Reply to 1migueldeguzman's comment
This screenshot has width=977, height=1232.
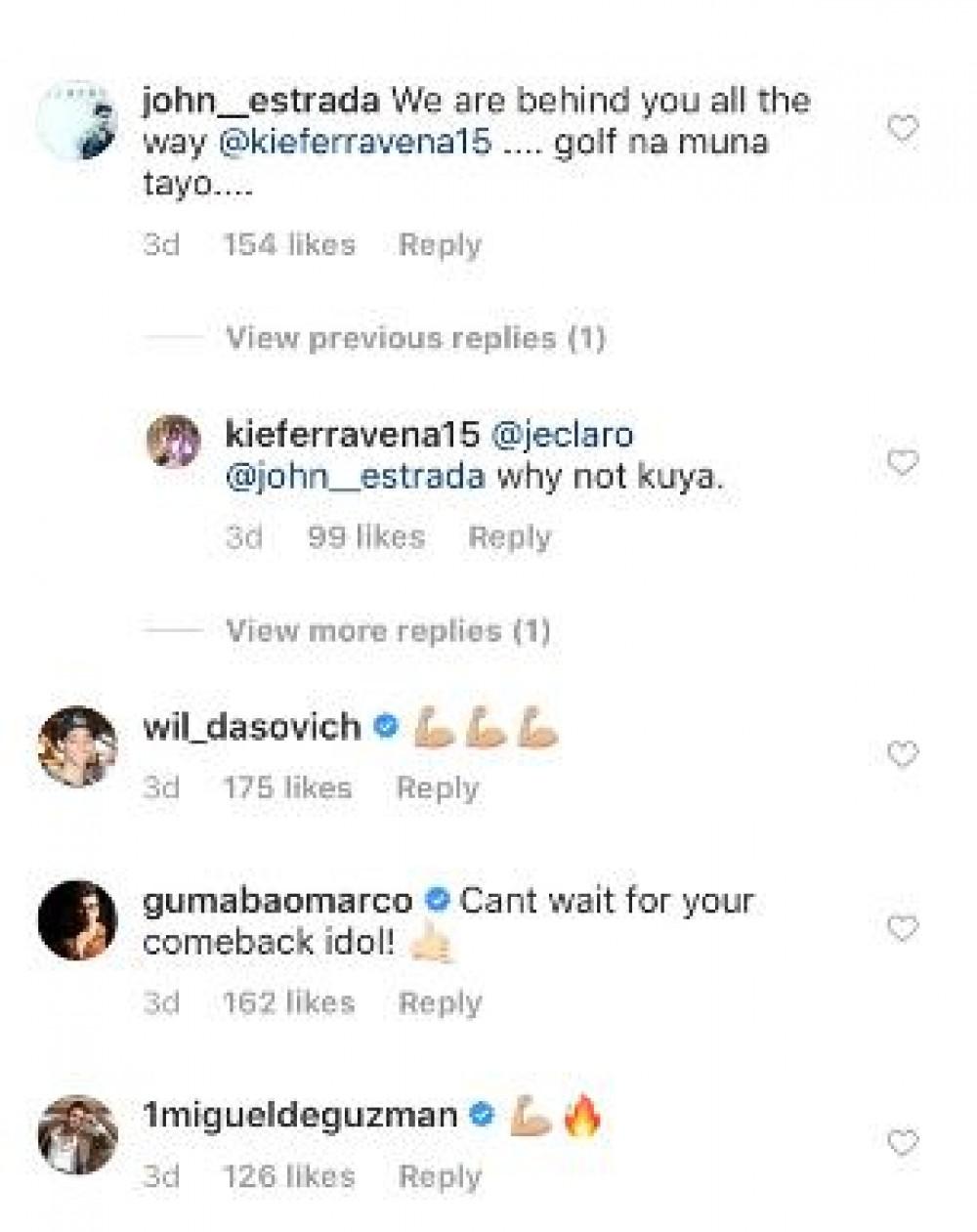click(440, 1176)
